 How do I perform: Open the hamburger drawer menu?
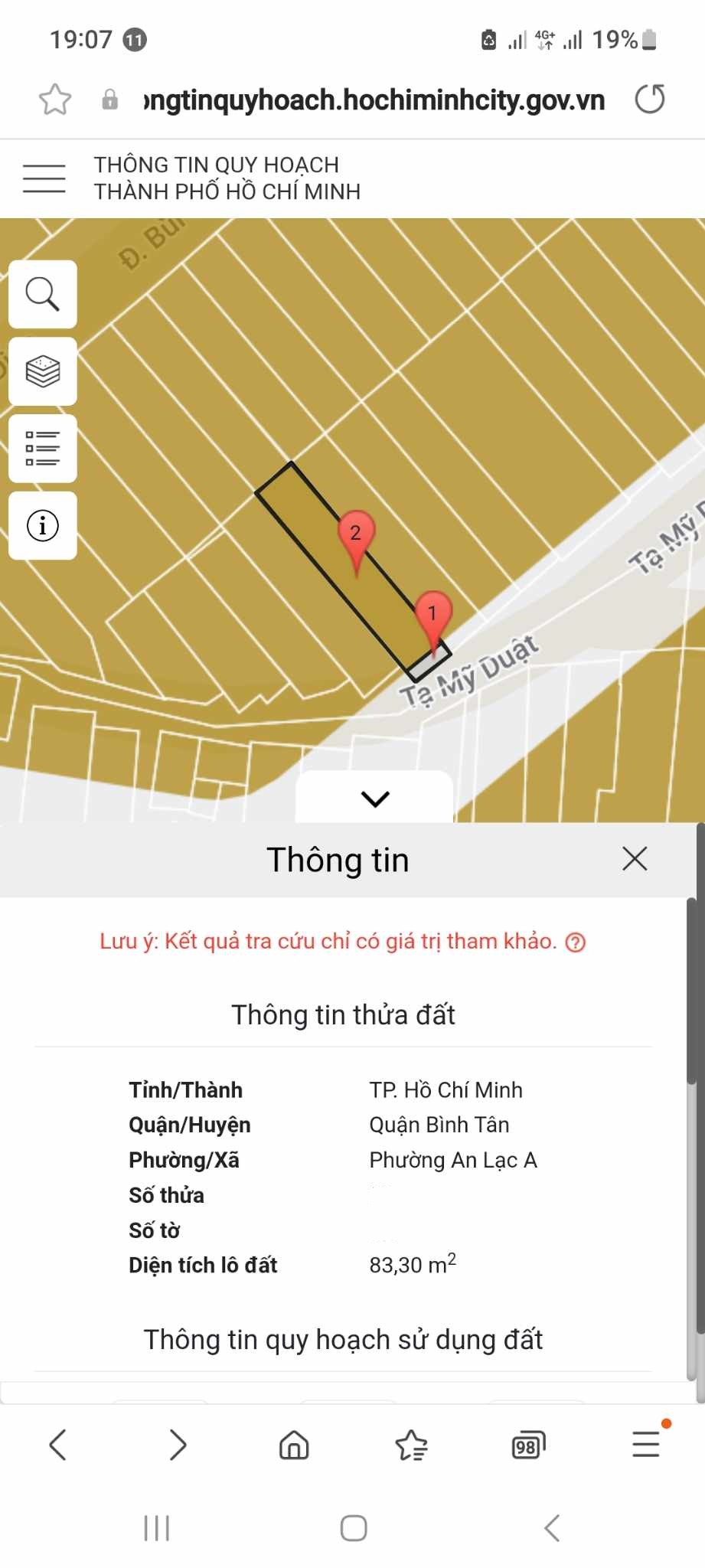tap(44, 178)
